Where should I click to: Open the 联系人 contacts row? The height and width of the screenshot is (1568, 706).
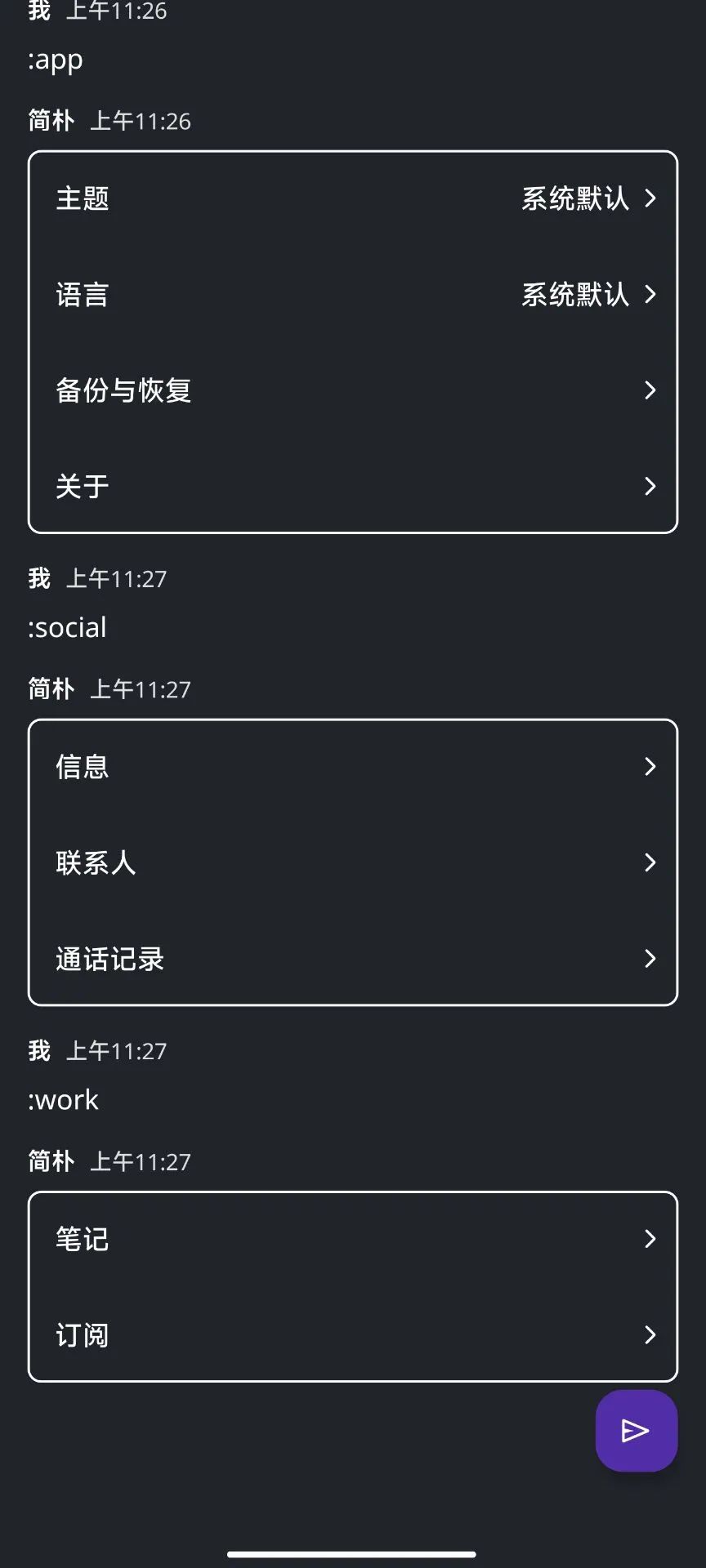pos(353,862)
